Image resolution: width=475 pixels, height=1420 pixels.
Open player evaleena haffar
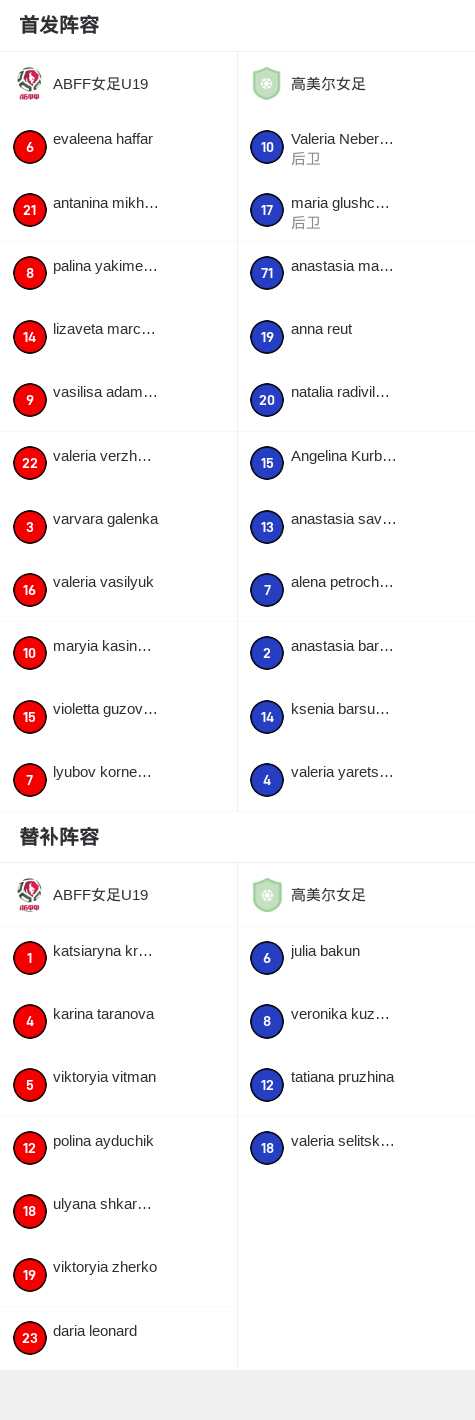point(118,147)
